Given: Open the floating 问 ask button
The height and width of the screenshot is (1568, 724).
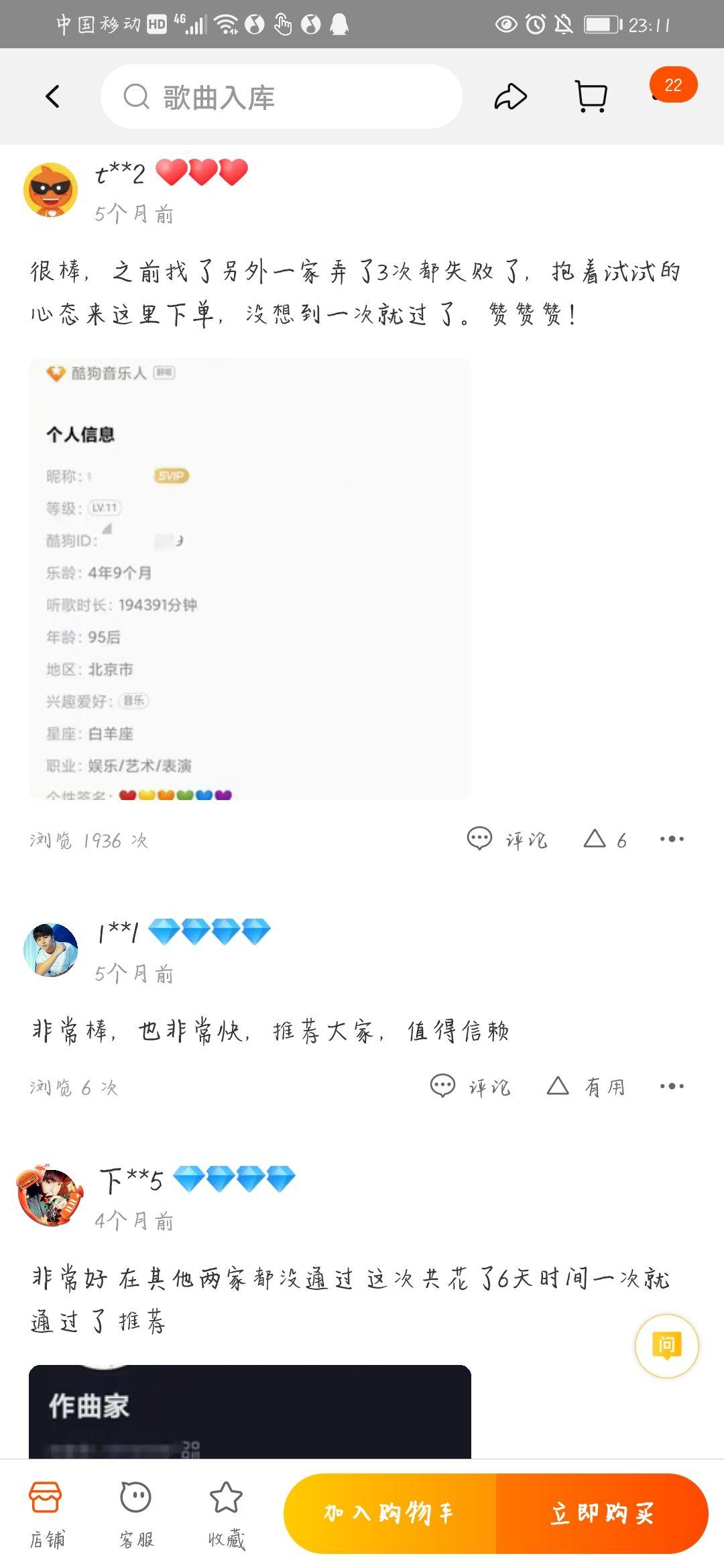Looking at the screenshot, I should (x=666, y=1346).
